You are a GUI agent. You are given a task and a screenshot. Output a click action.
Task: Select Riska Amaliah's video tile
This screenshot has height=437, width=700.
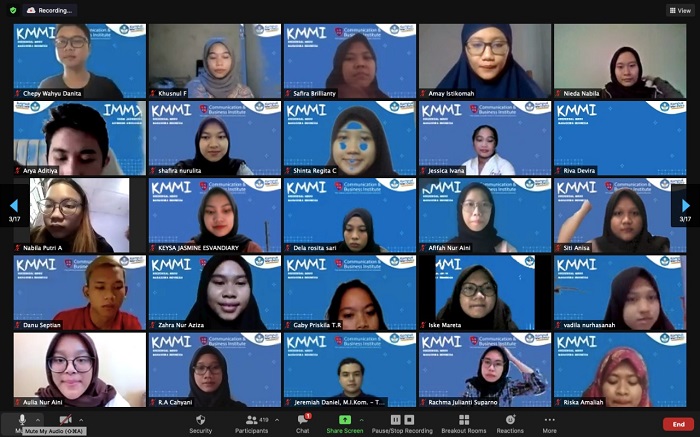click(x=620, y=370)
